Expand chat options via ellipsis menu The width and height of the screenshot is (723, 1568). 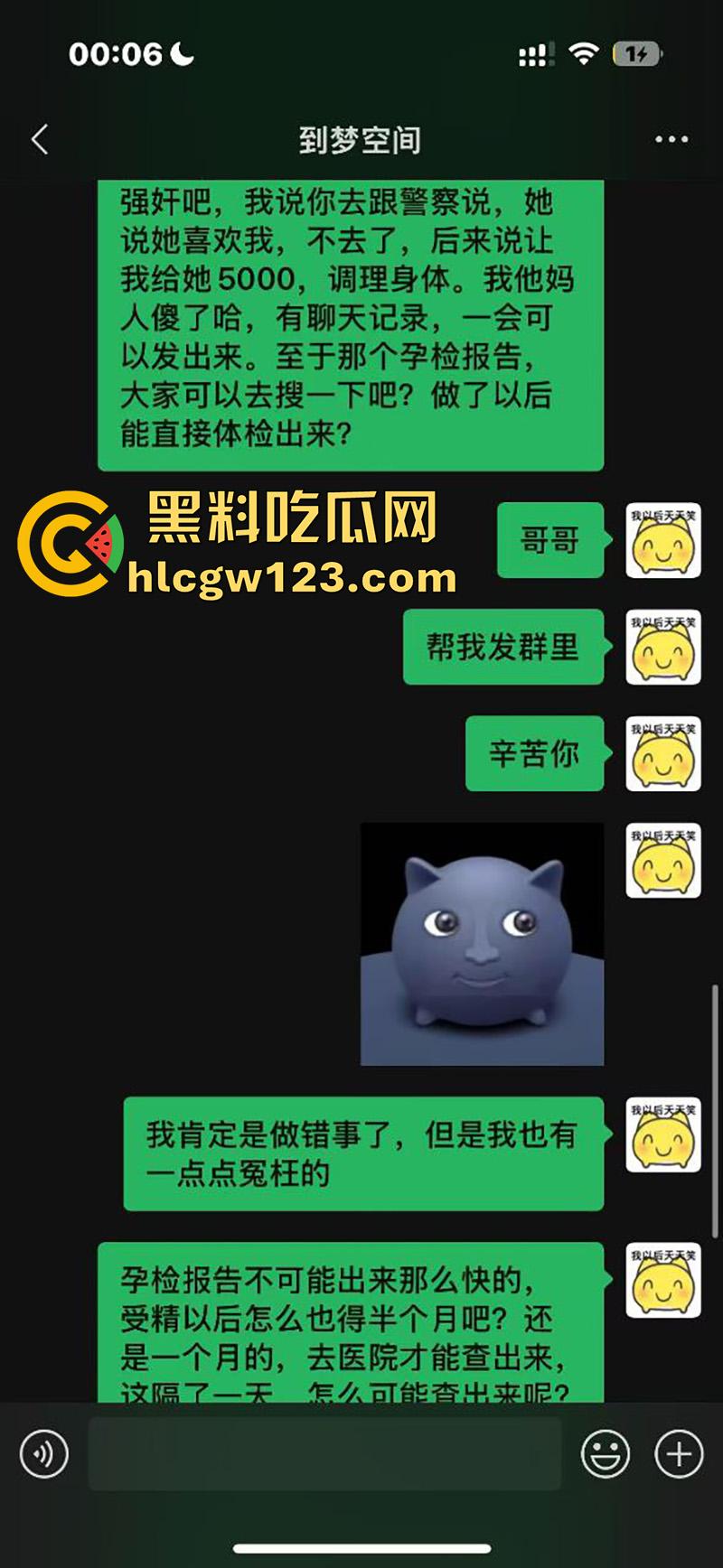tap(671, 139)
